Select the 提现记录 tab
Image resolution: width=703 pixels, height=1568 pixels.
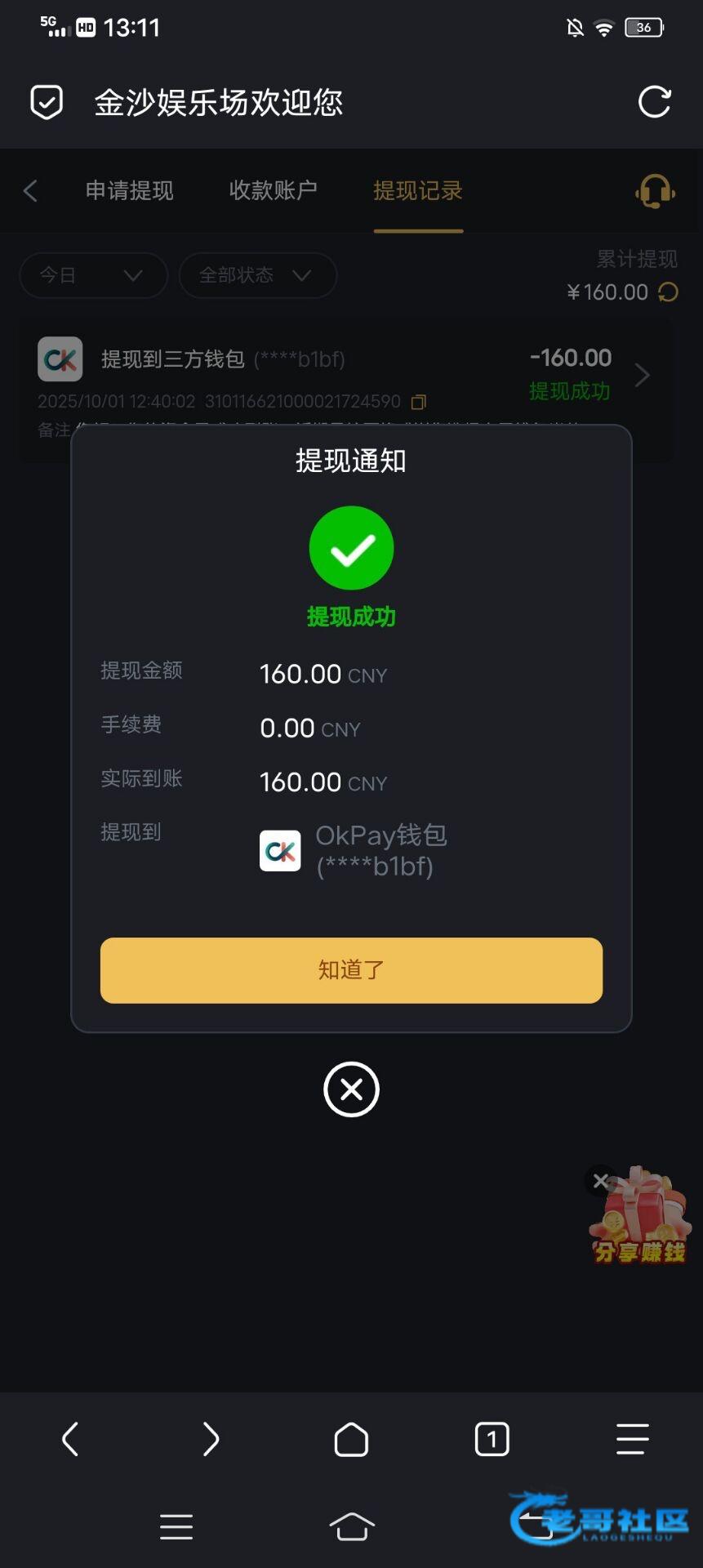point(418,191)
